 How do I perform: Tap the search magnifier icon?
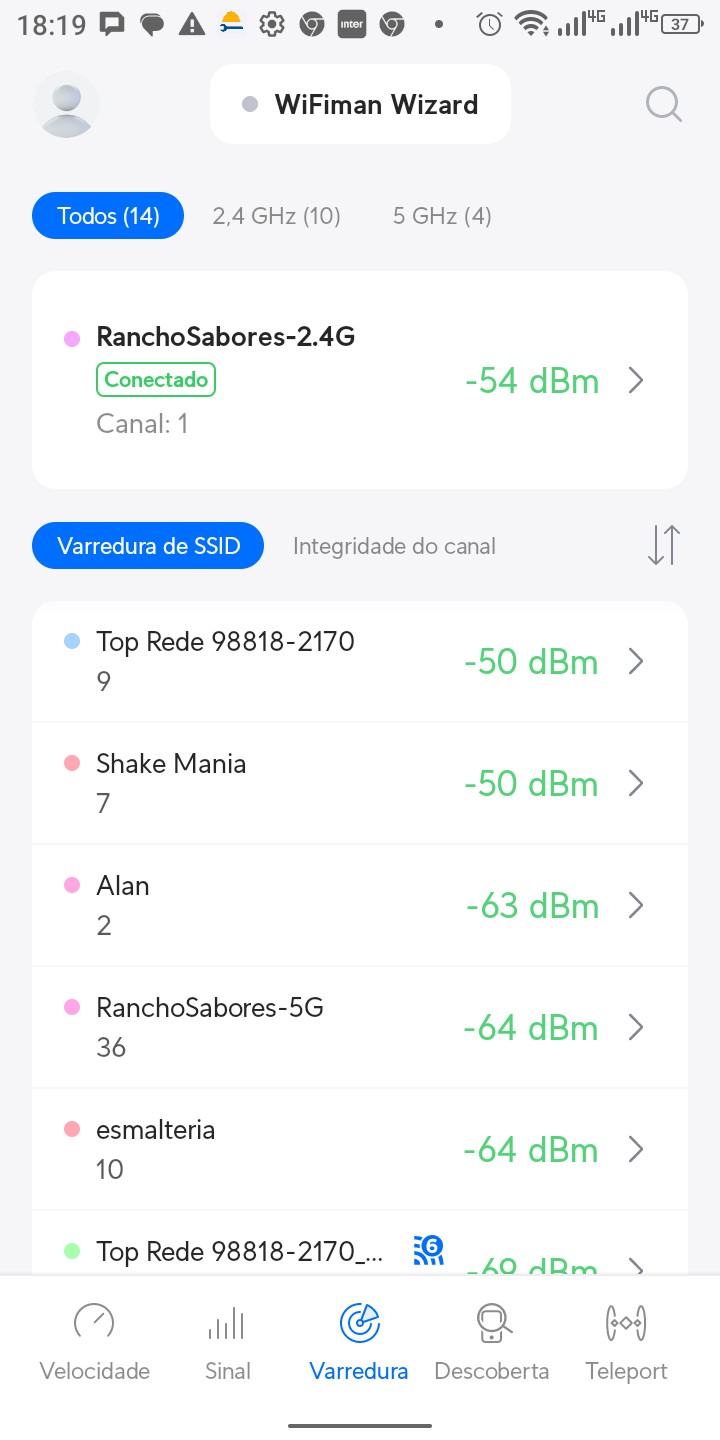pyautogui.click(x=663, y=104)
